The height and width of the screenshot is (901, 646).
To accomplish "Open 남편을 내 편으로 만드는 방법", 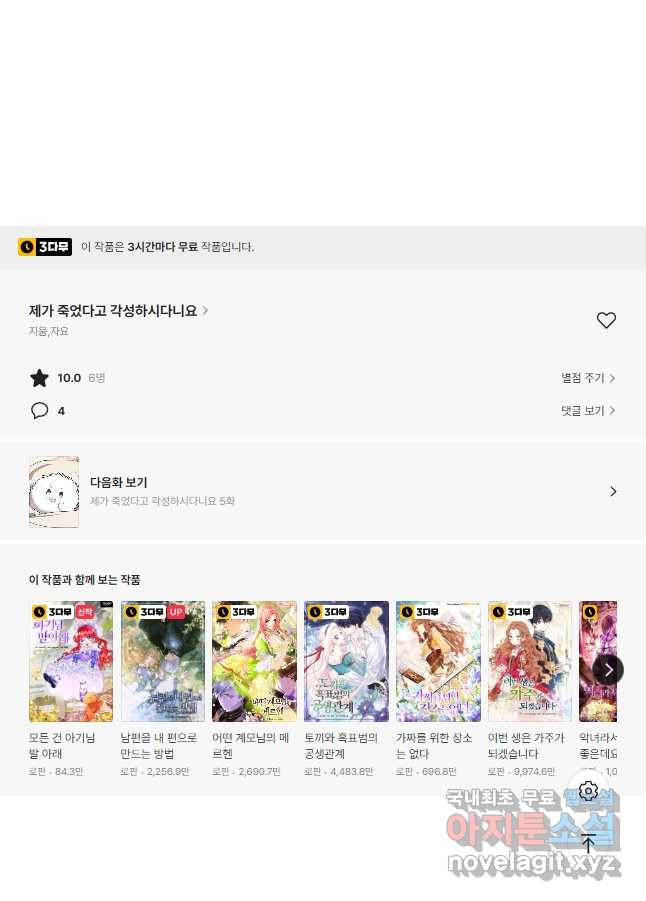I will pyautogui.click(x=163, y=662).
